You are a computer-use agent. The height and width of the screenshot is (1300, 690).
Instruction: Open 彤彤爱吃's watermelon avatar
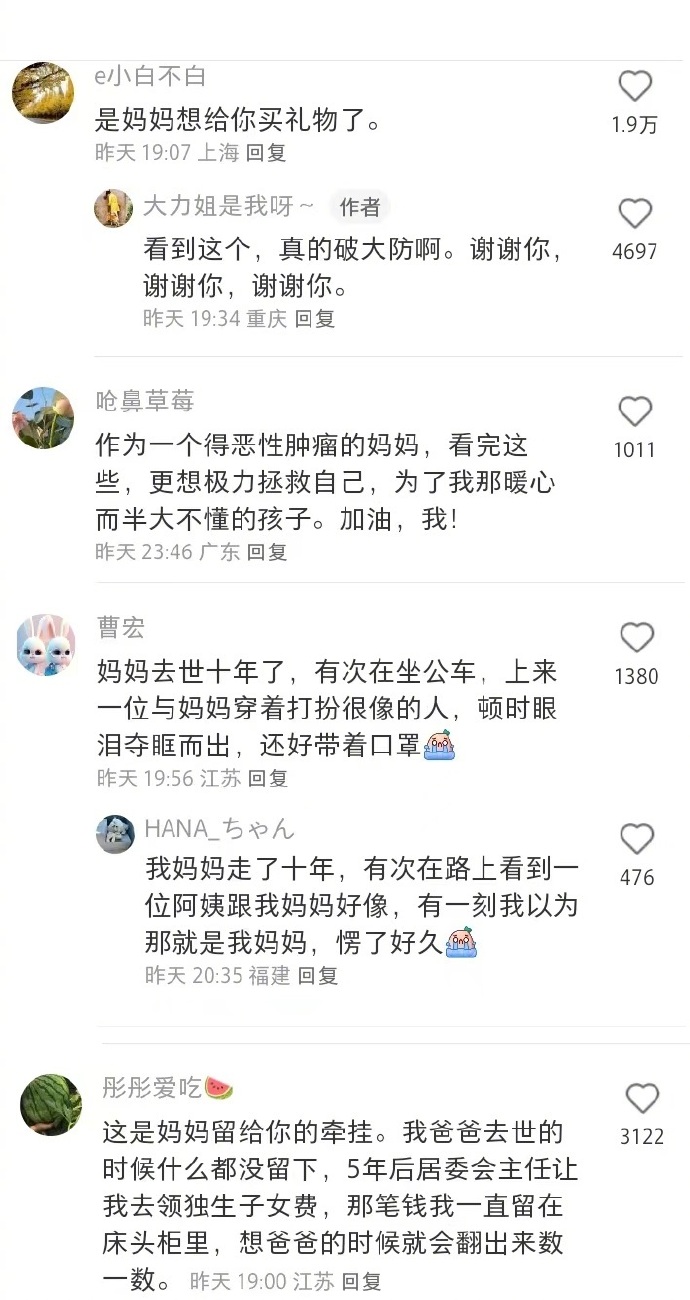coord(51,1105)
